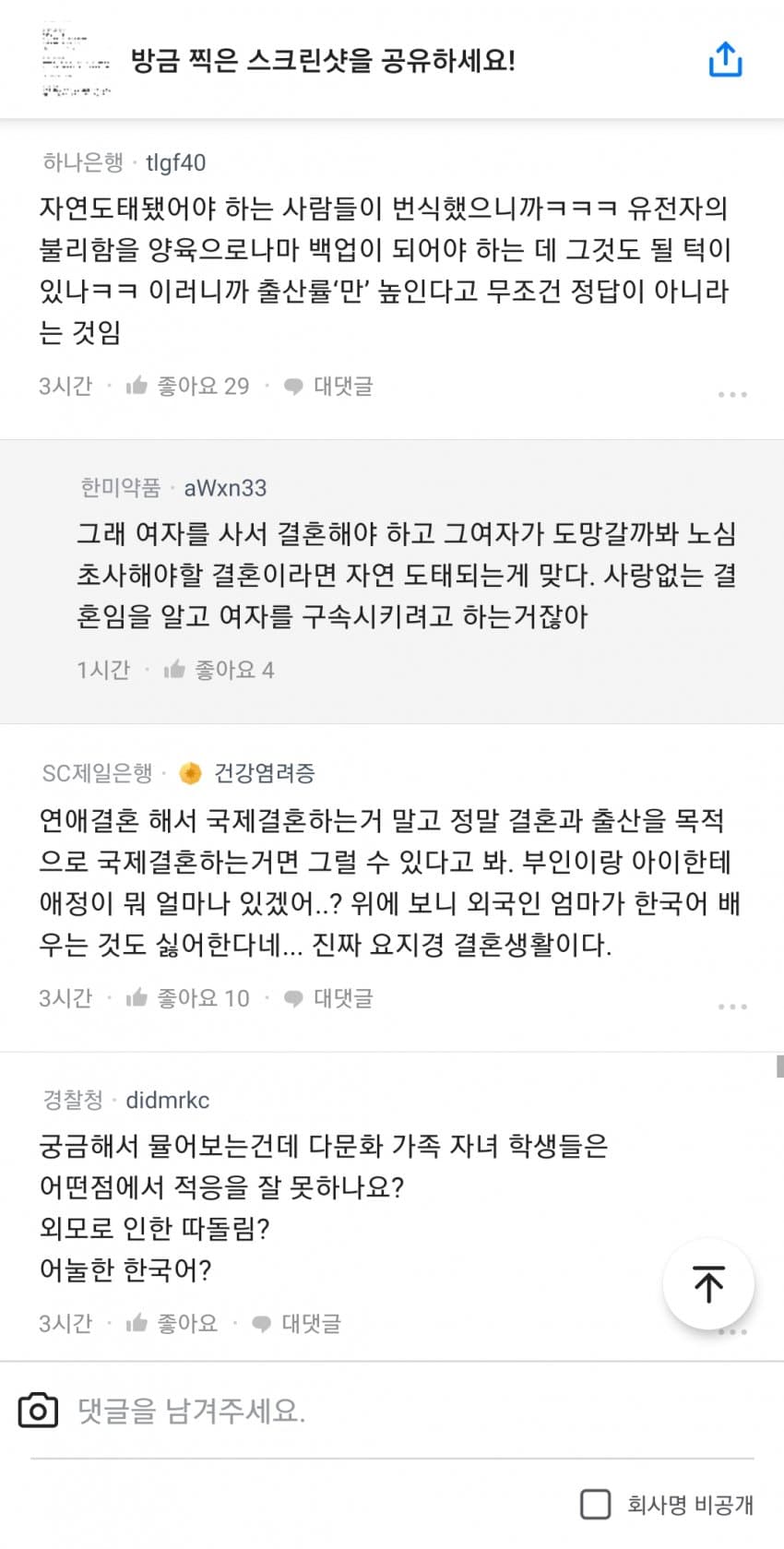Focus the 댓글을 남겨주세요 comment field
The image size is (784, 1549).
(369, 1411)
